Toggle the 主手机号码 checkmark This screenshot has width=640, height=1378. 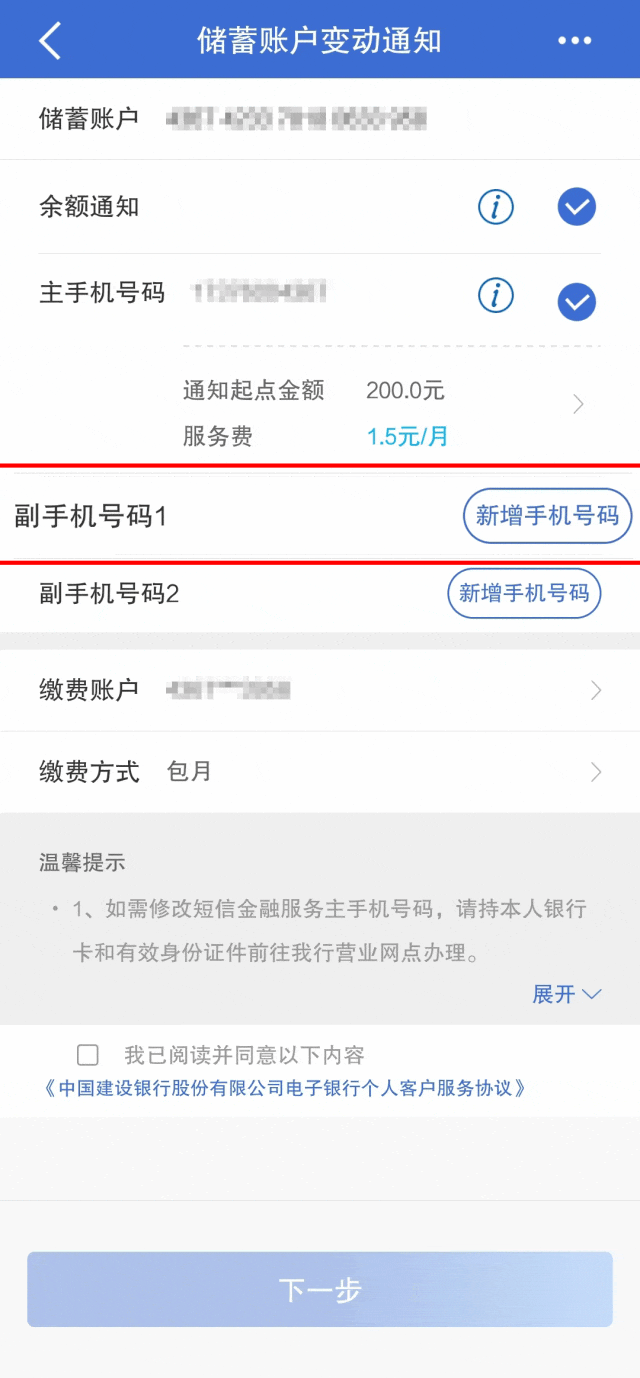(x=576, y=301)
